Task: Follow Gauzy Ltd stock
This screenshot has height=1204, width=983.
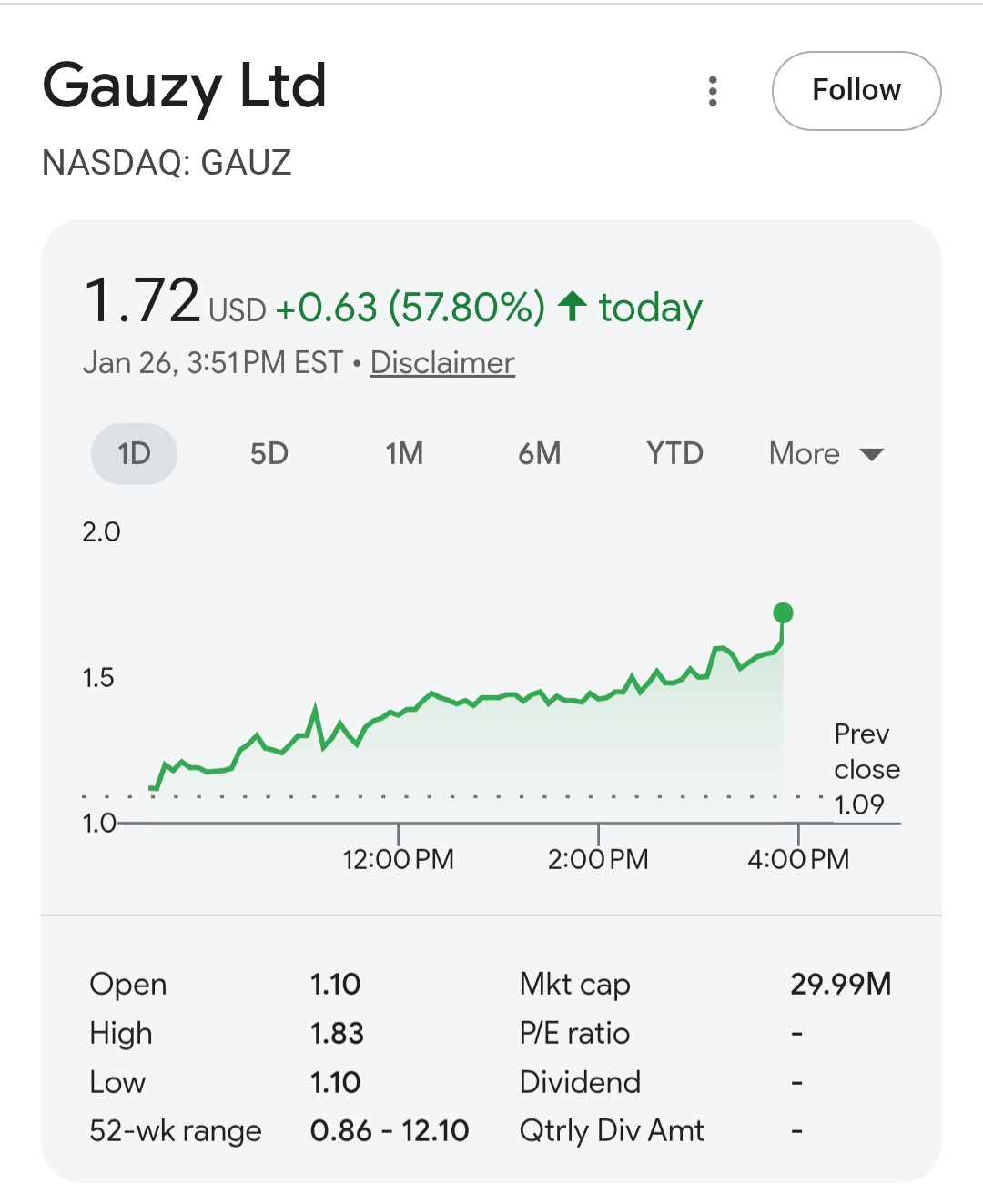Action: [856, 91]
